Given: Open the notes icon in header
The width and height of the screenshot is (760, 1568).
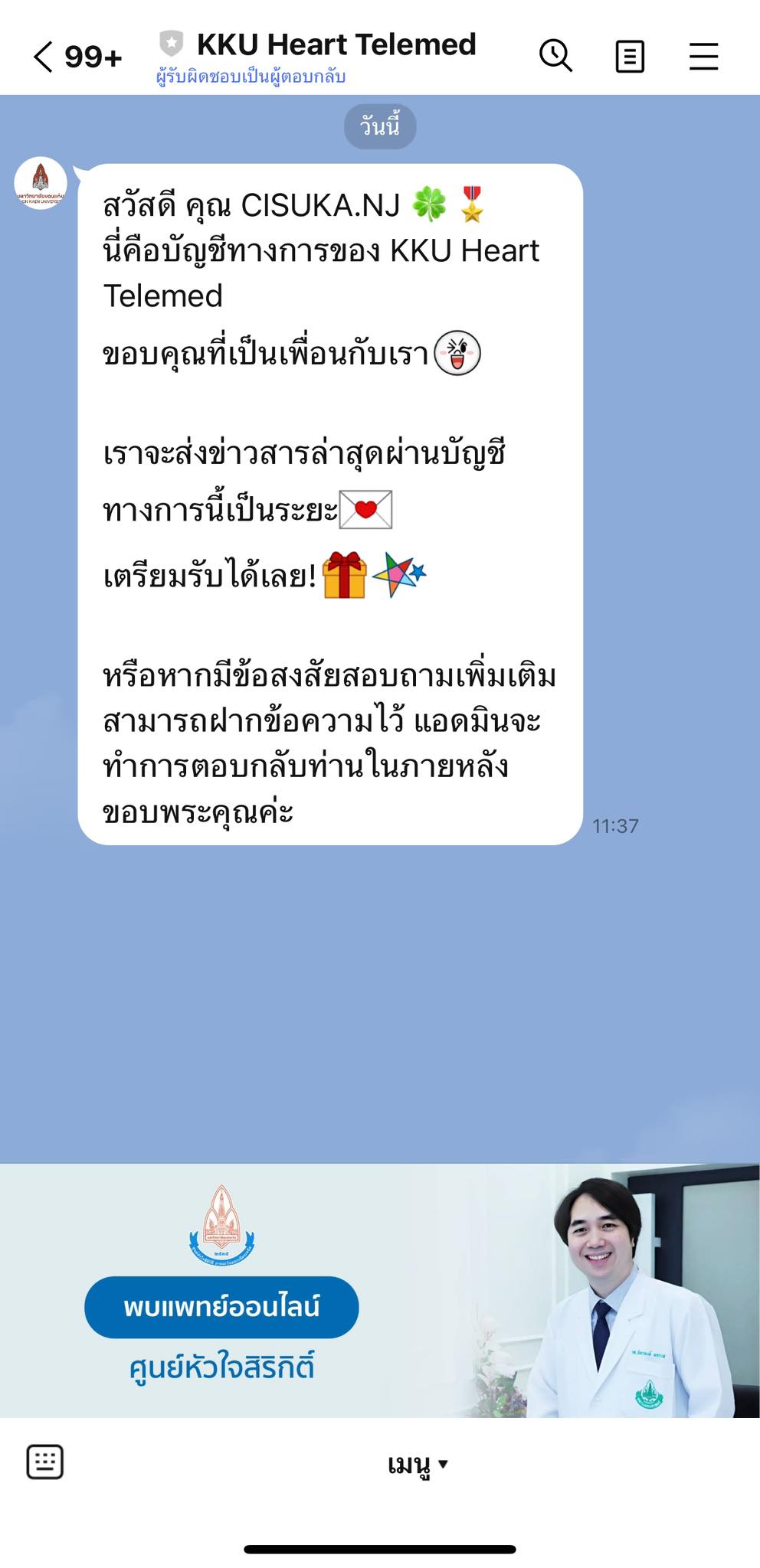Looking at the screenshot, I should (x=630, y=57).
